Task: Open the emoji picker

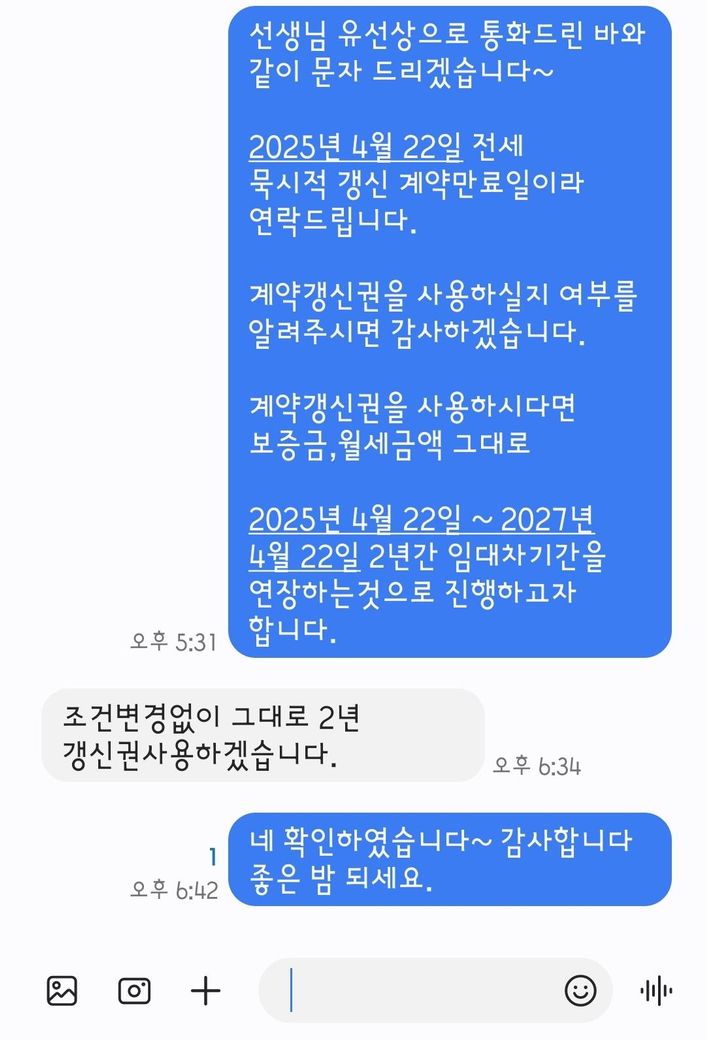Action: (x=580, y=990)
